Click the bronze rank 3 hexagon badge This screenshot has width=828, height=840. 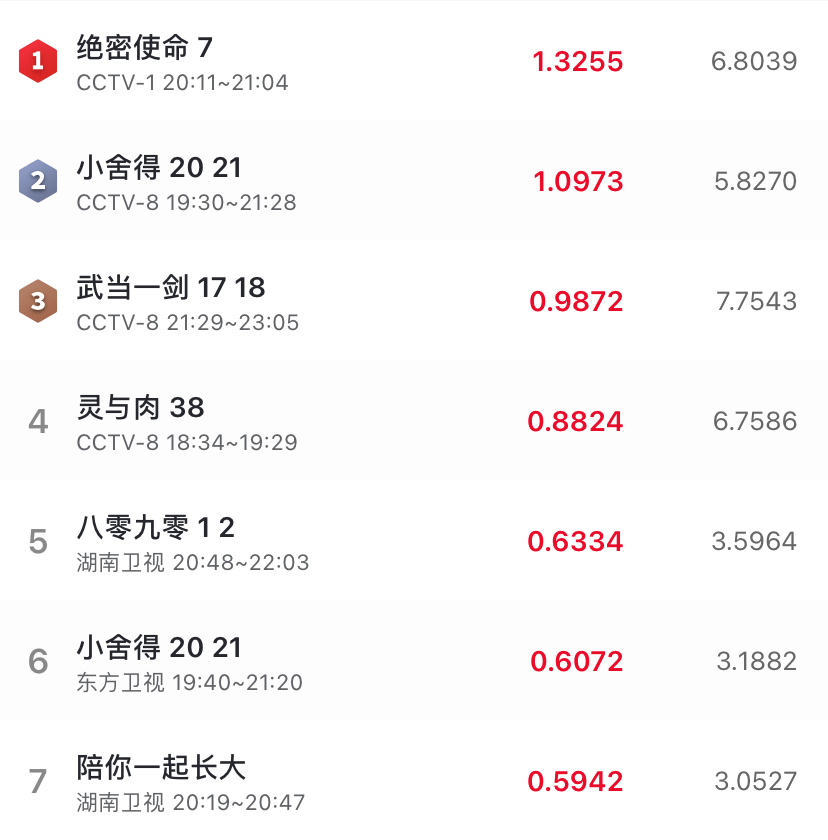pyautogui.click(x=37, y=300)
